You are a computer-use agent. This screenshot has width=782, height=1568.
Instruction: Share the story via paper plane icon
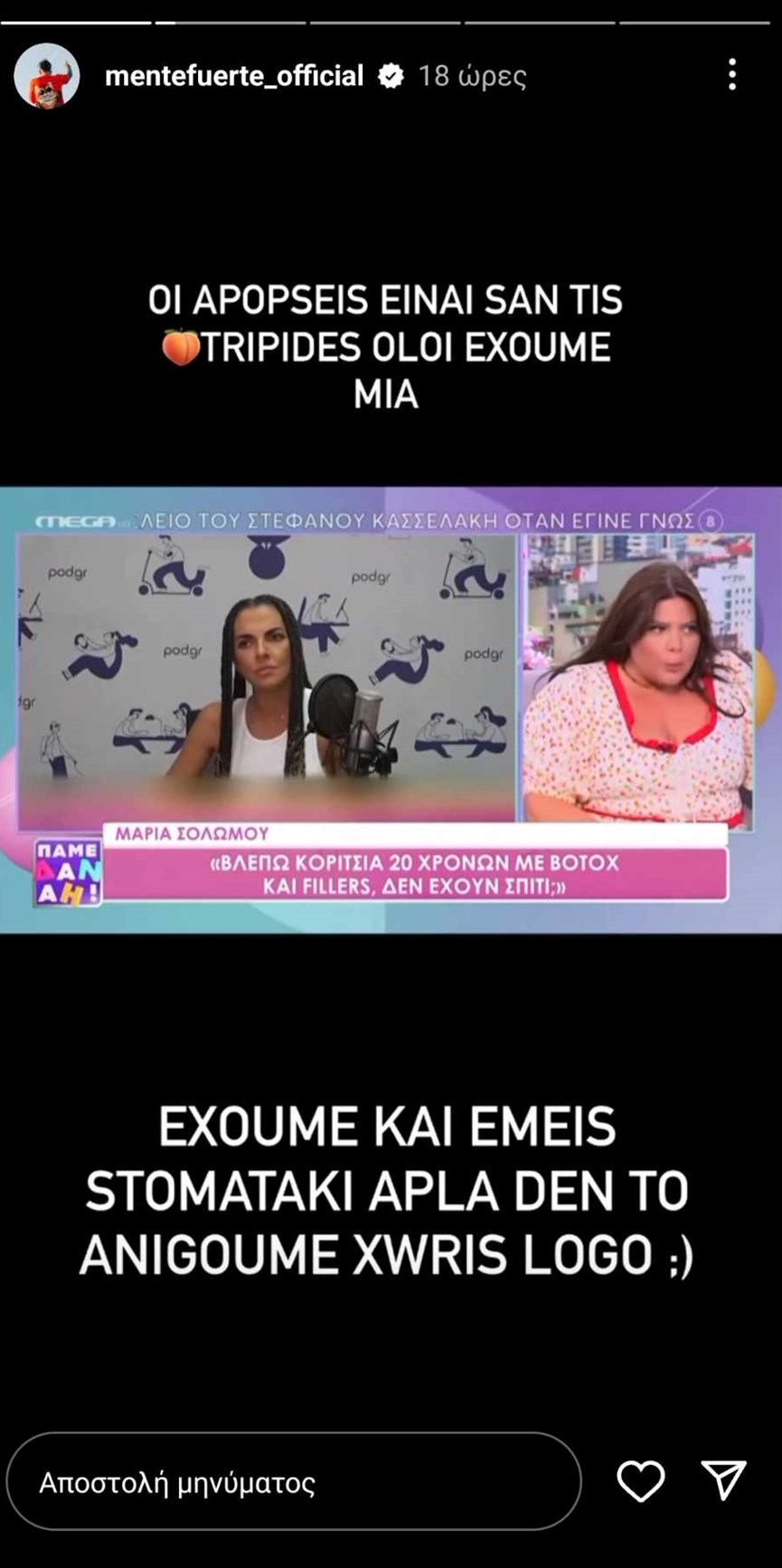click(723, 1482)
